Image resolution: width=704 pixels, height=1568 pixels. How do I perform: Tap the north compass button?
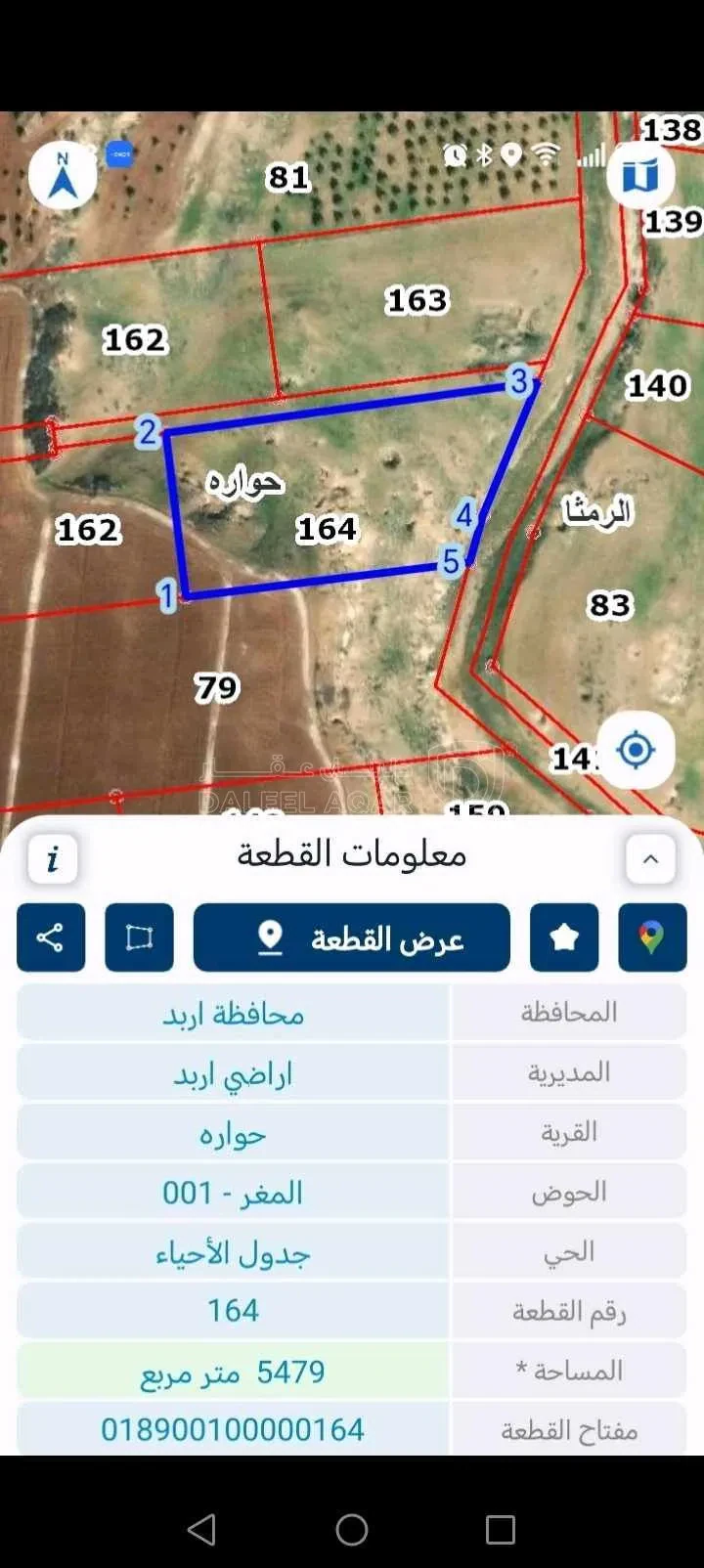tap(63, 176)
